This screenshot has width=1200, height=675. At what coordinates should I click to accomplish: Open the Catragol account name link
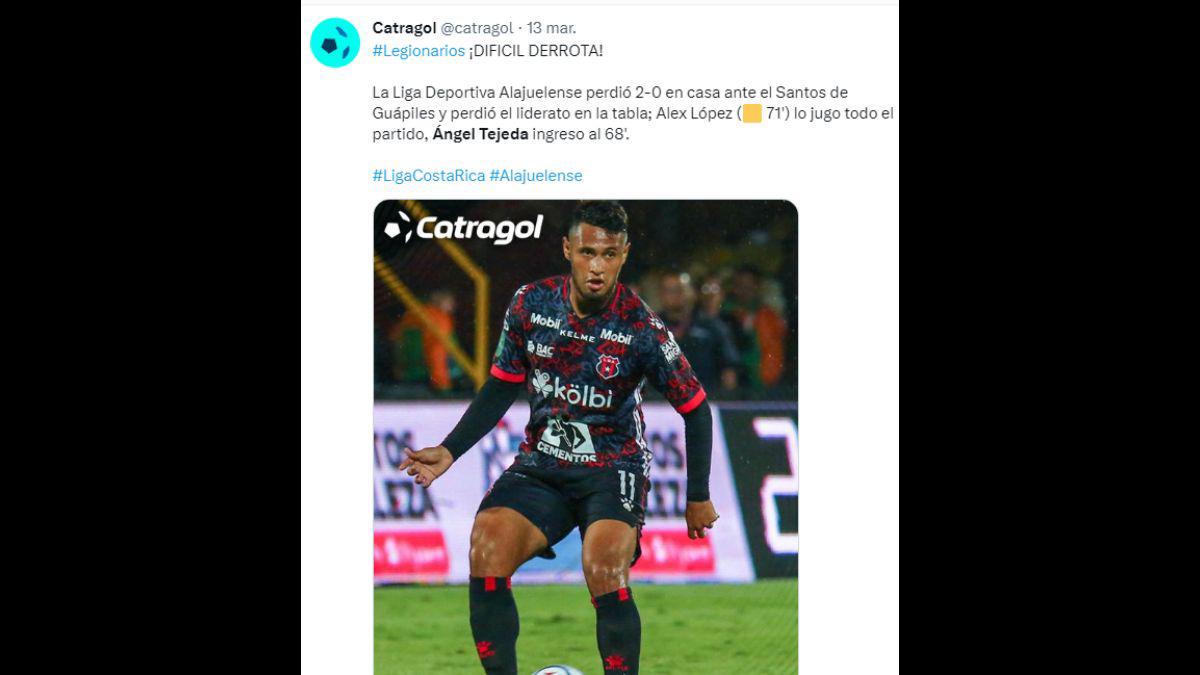[x=404, y=28]
